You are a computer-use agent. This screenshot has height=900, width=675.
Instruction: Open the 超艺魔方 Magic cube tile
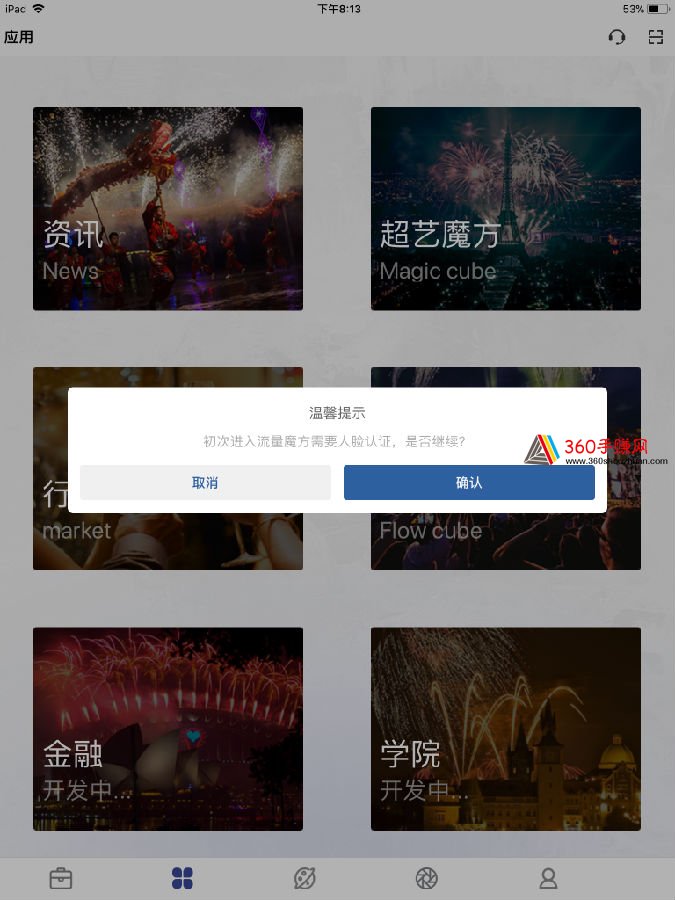[x=506, y=208]
